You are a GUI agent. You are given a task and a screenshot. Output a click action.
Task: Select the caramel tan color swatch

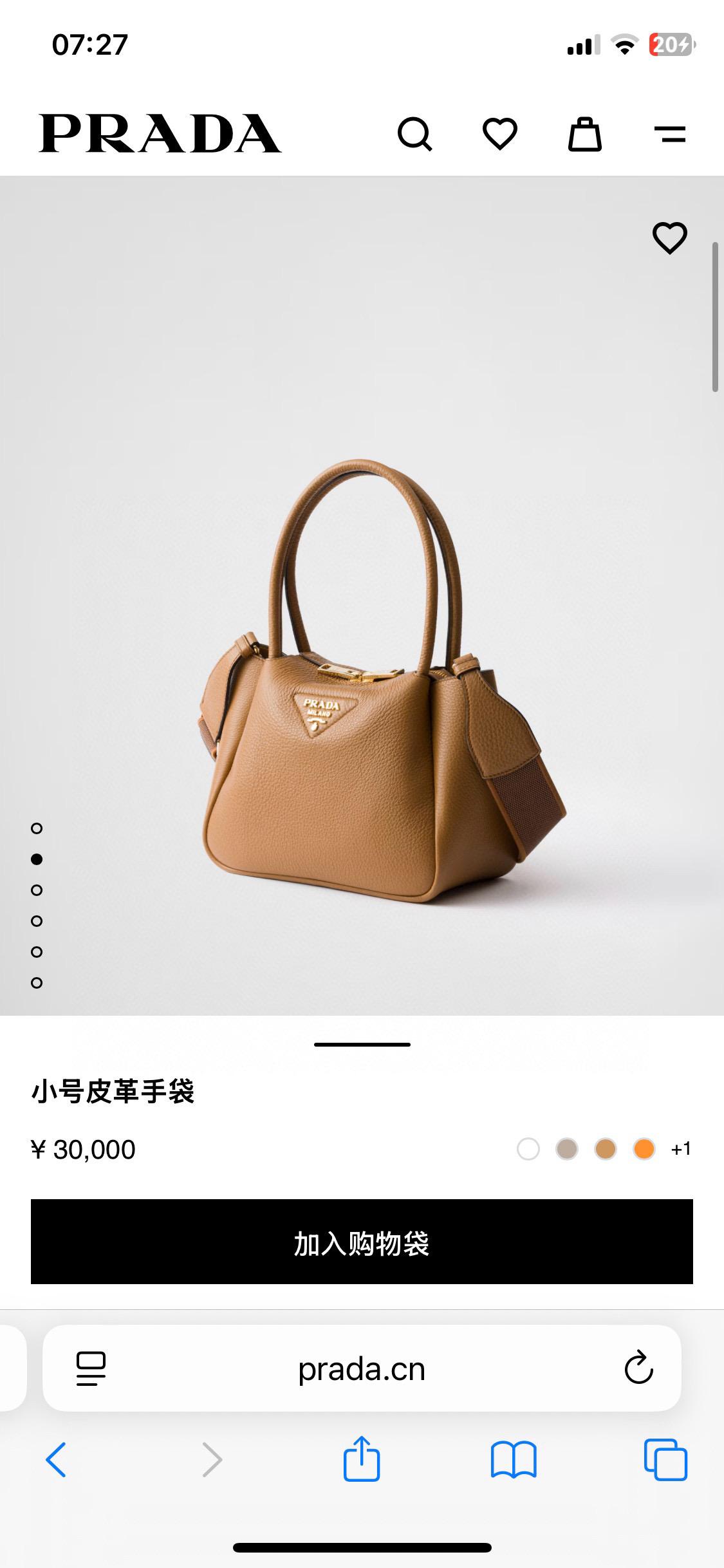click(x=606, y=1149)
